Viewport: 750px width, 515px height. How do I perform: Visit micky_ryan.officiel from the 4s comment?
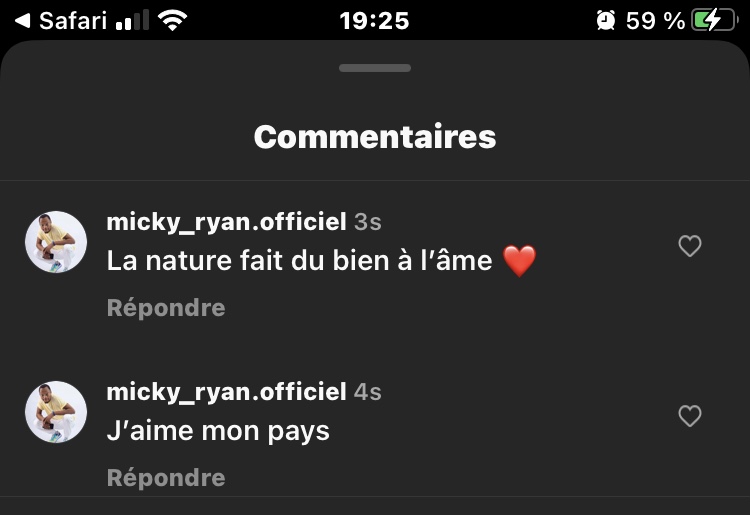(226, 392)
